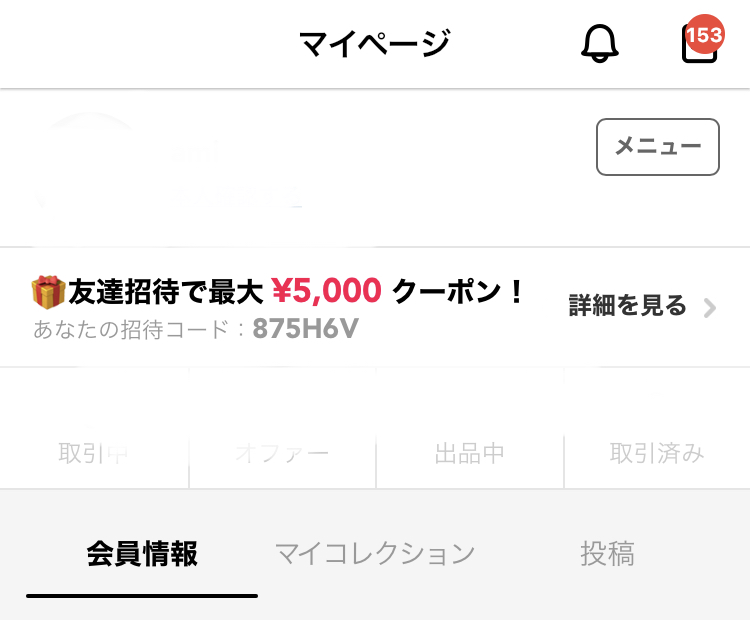Open the オファー section

click(x=282, y=452)
